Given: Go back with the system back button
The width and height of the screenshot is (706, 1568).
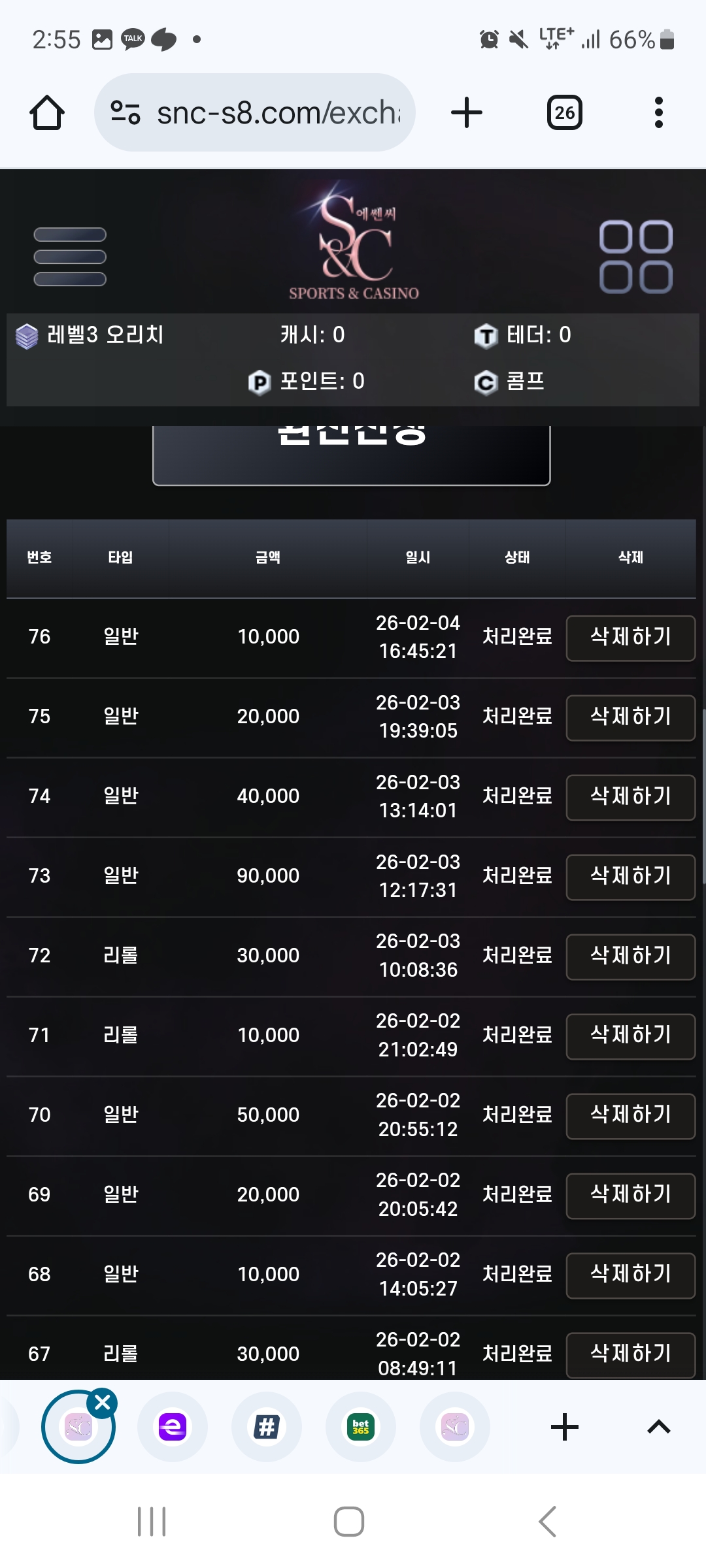Looking at the screenshot, I should pyautogui.click(x=548, y=1522).
